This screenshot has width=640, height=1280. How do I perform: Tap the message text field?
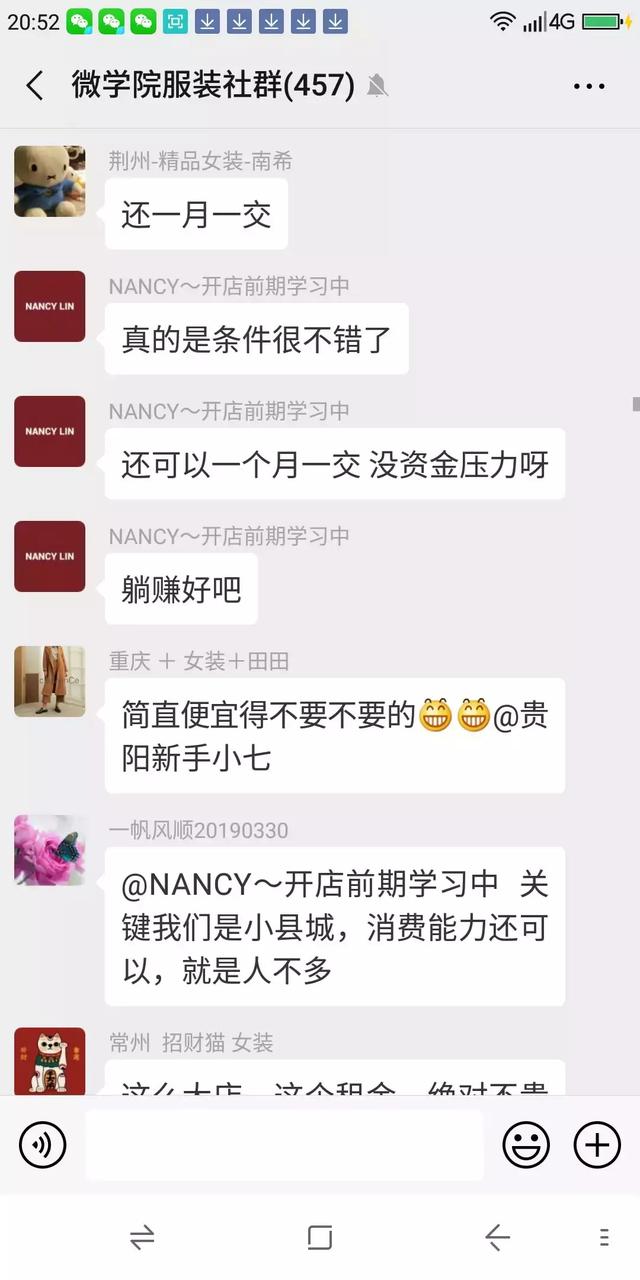[284, 1145]
